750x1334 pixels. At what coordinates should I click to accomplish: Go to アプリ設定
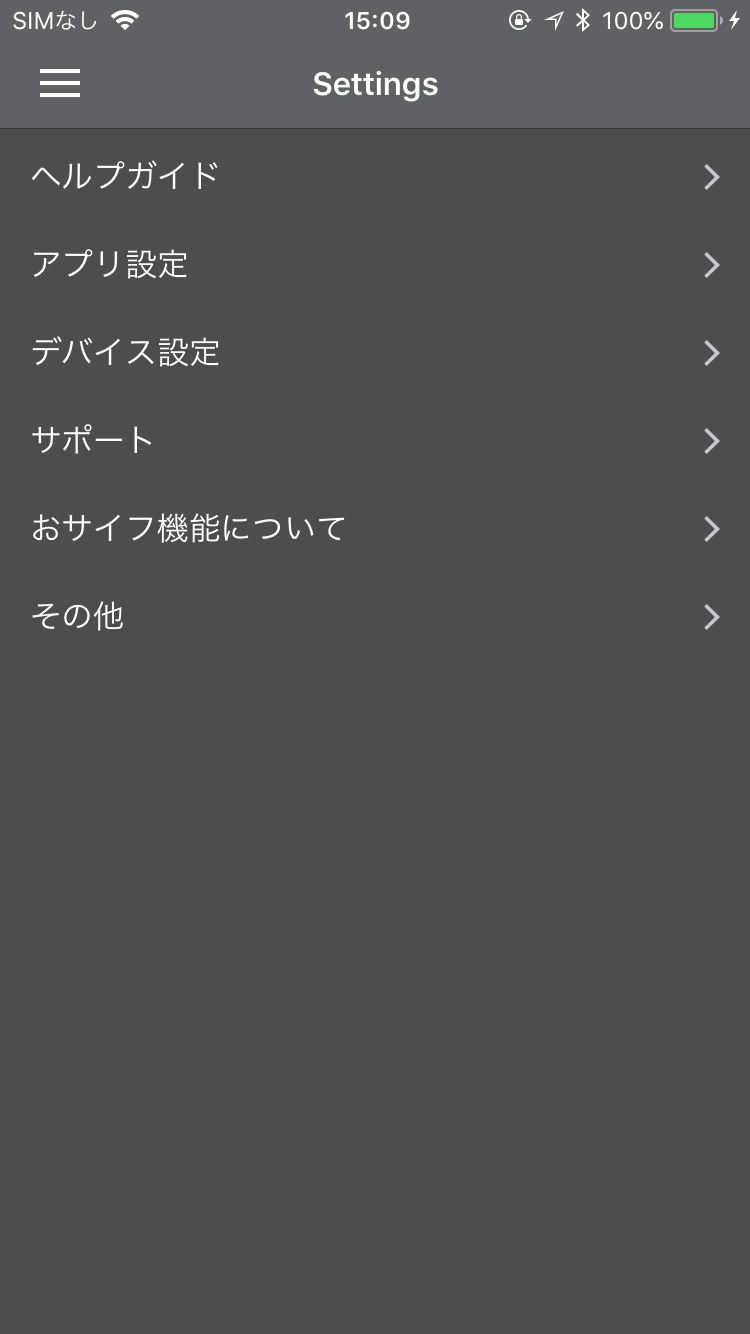[375, 265]
